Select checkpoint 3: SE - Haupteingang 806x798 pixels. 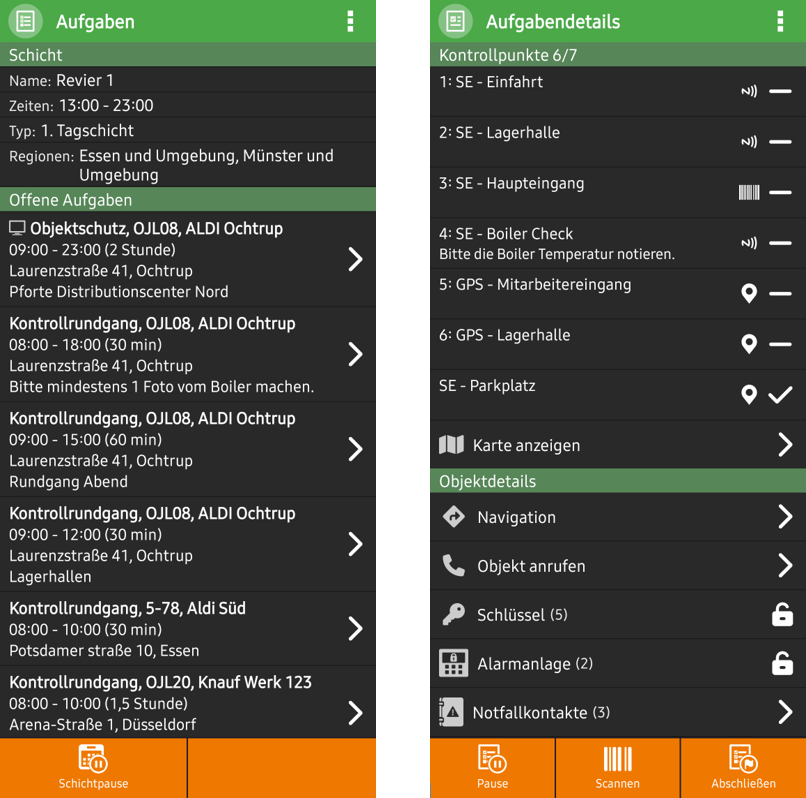pyautogui.click(x=617, y=192)
